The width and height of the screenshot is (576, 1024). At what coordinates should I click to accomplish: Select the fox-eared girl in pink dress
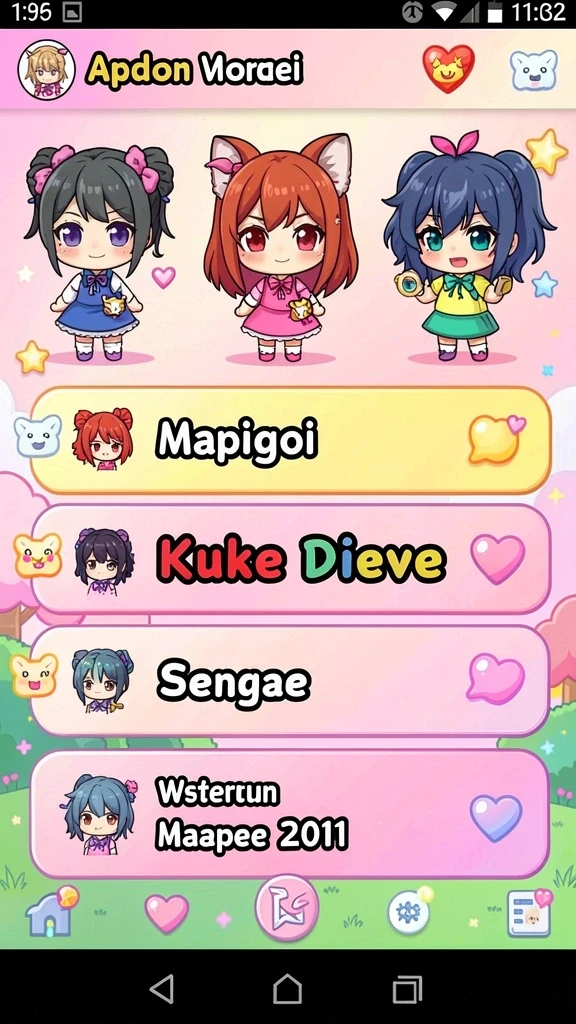[280, 248]
